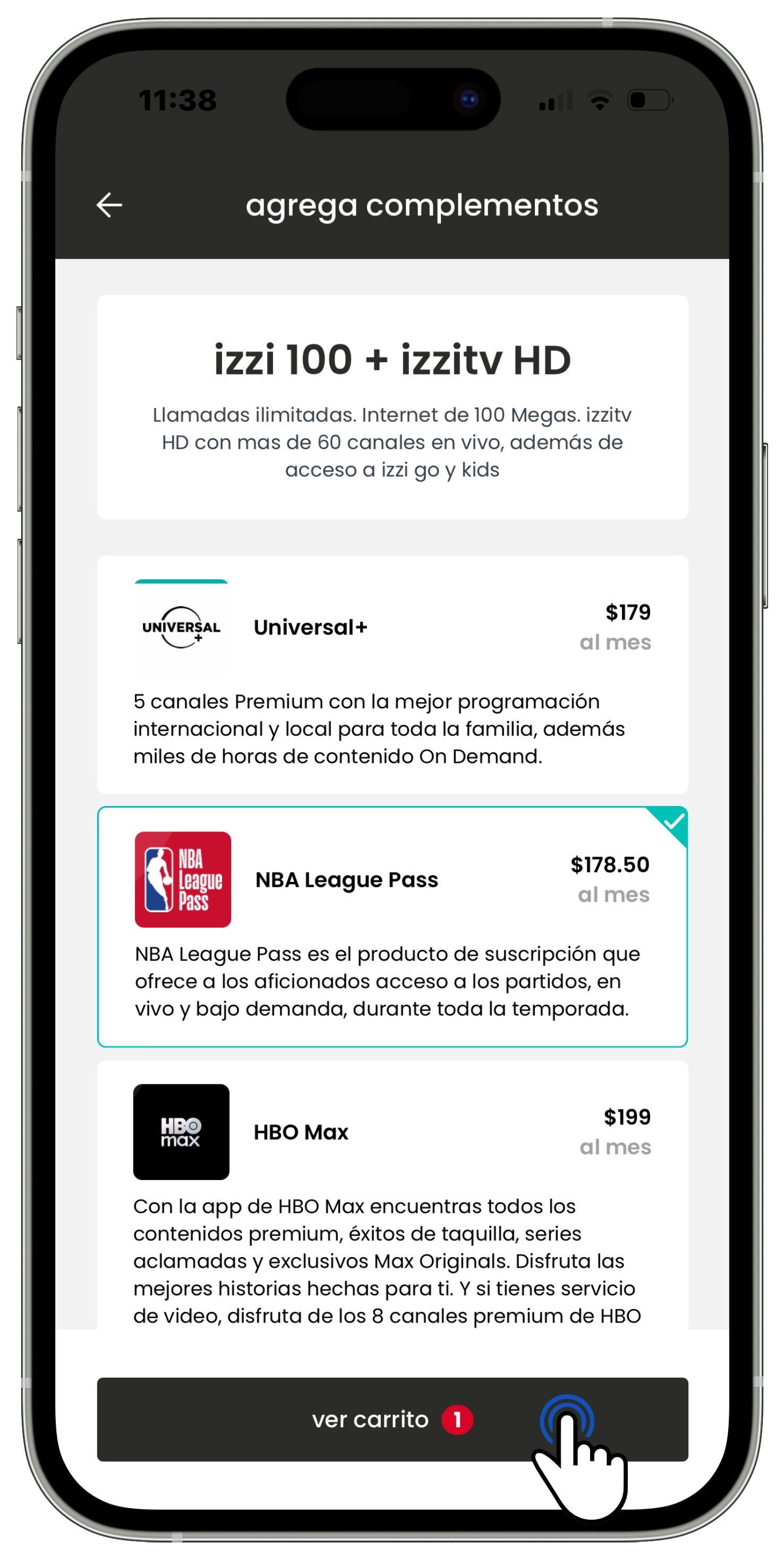Open the cart with ver carrito

[393, 1419]
